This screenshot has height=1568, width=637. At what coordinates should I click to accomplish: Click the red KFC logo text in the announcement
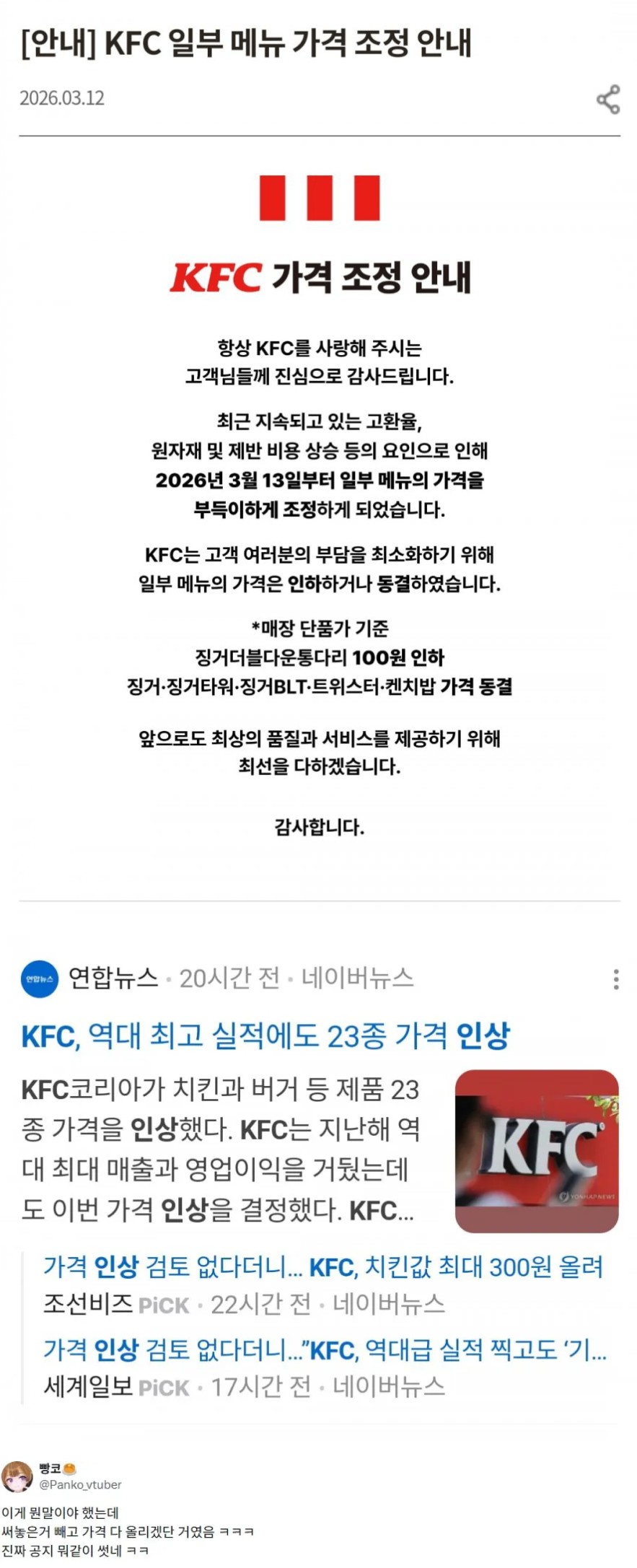click(x=219, y=275)
